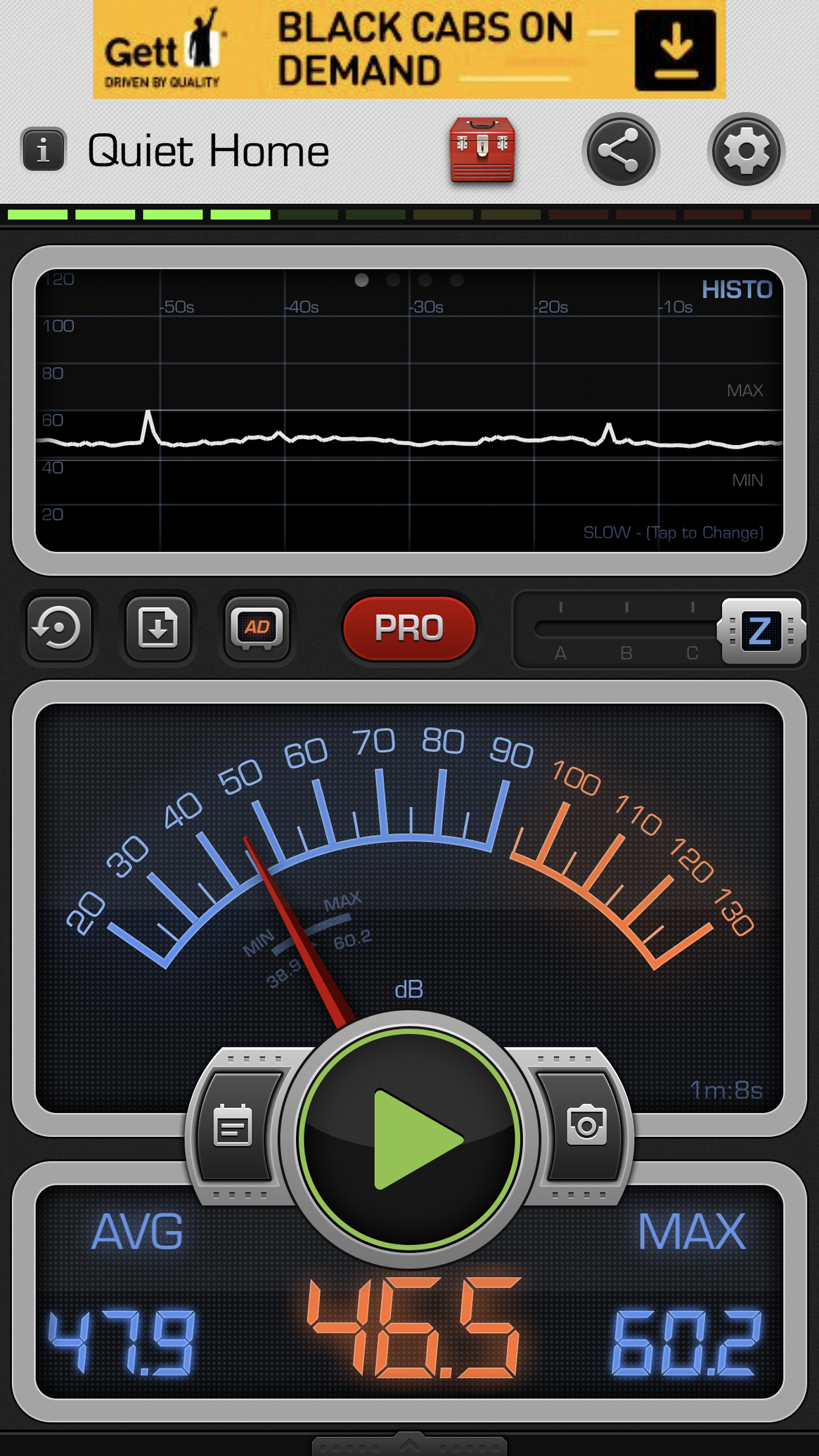This screenshot has height=1456, width=819.
Task: Expand the bottom pull-up handle
Action: (409, 1445)
